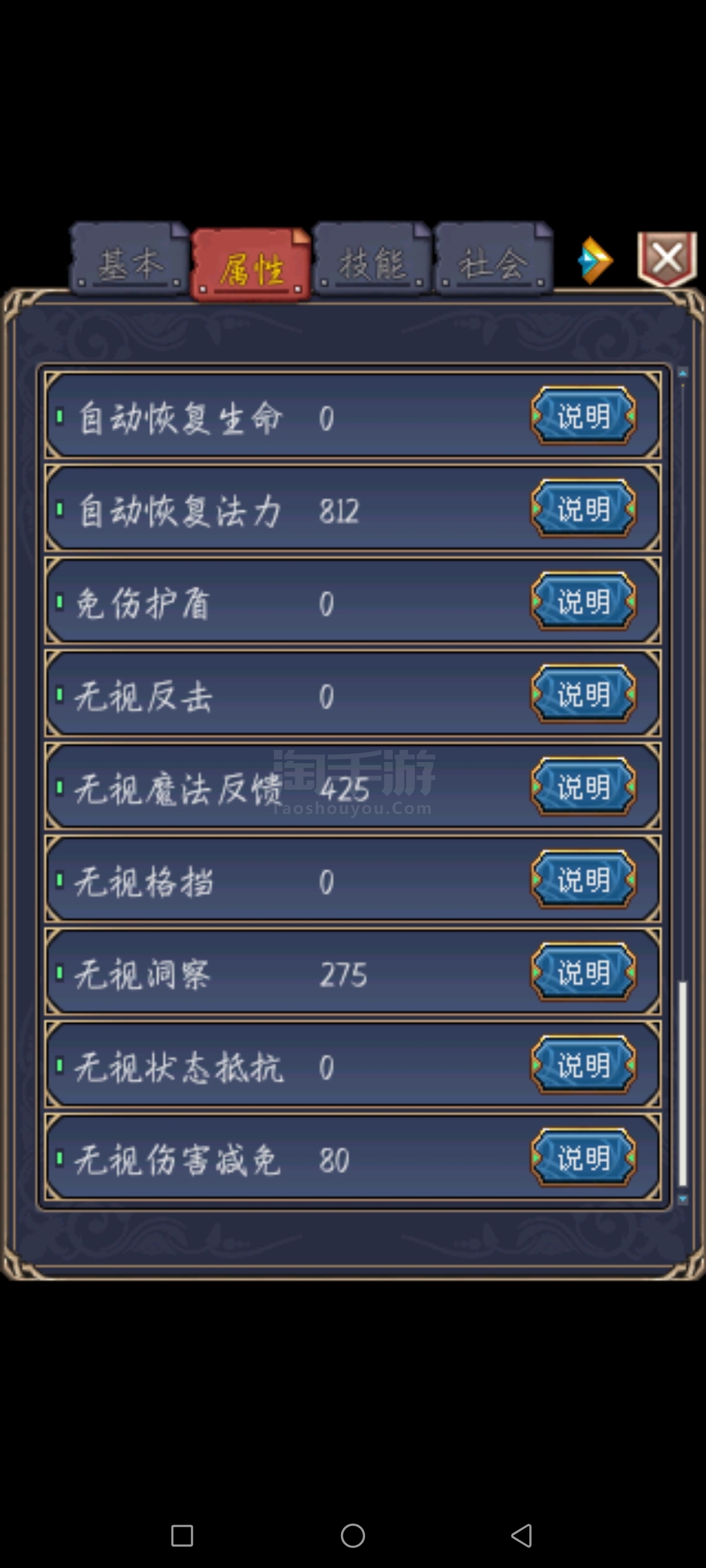View 说明 for 免伤护盾
This screenshot has width=706, height=1568.
pyautogui.click(x=583, y=601)
